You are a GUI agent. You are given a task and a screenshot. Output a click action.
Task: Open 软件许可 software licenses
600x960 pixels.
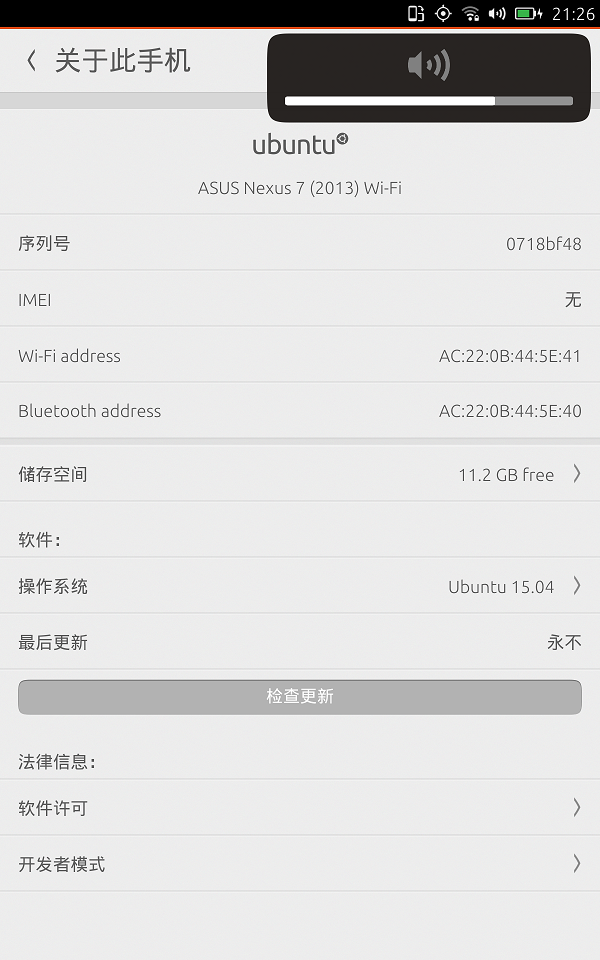300,808
